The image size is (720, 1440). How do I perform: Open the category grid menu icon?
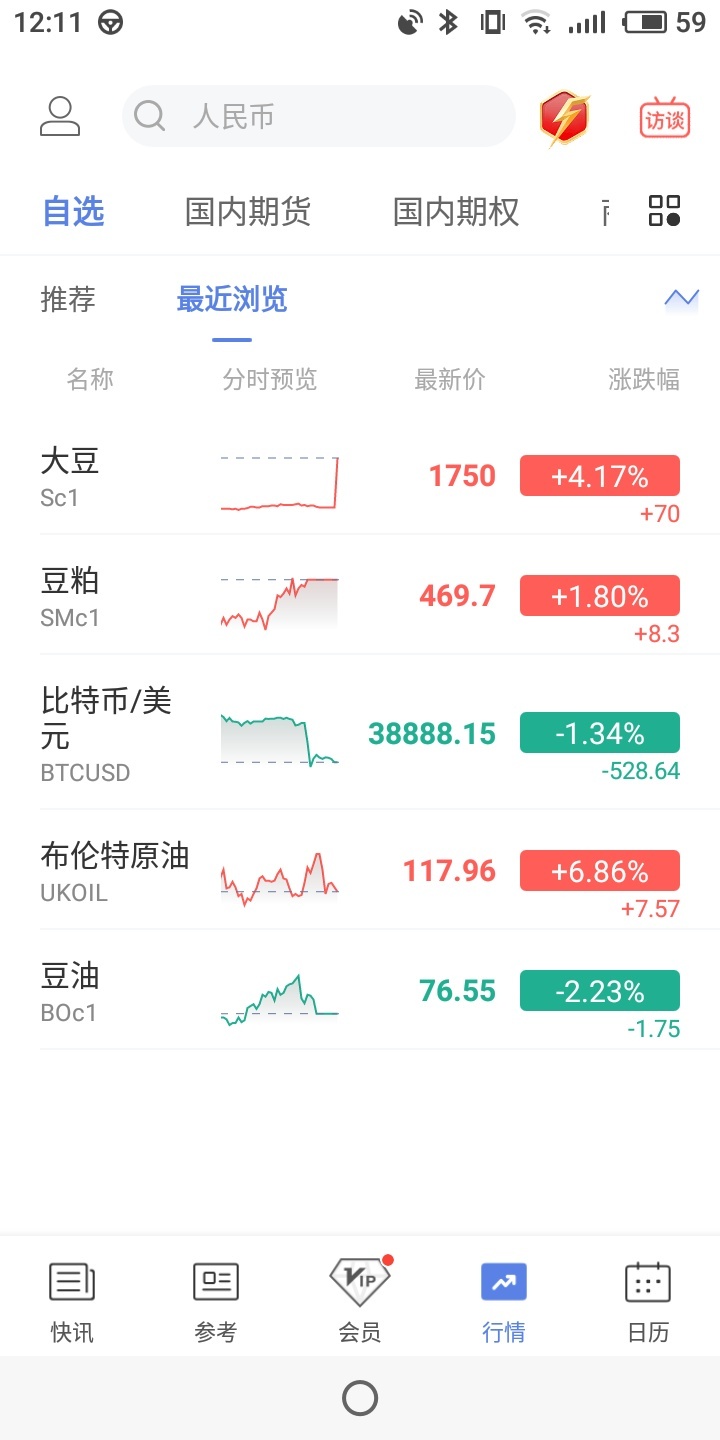click(x=665, y=212)
